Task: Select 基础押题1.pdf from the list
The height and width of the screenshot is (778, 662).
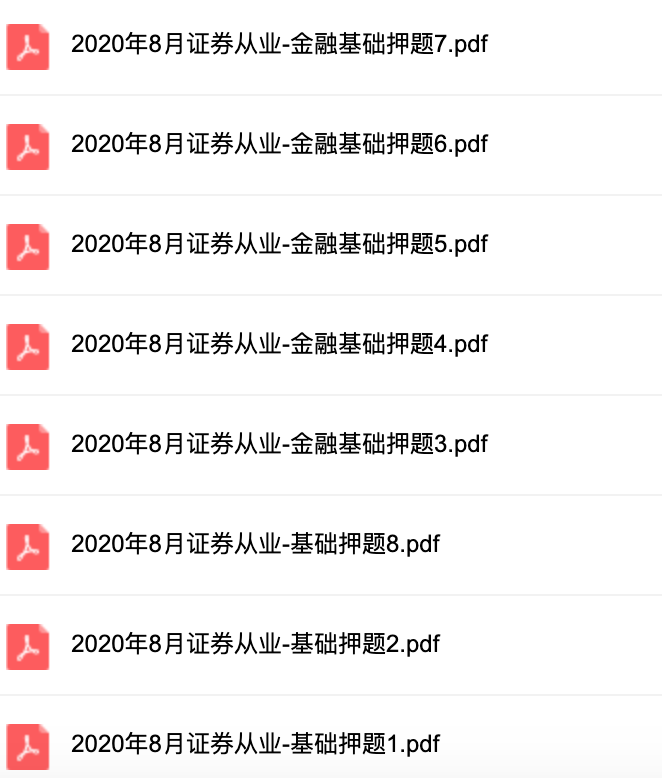Action: (255, 744)
